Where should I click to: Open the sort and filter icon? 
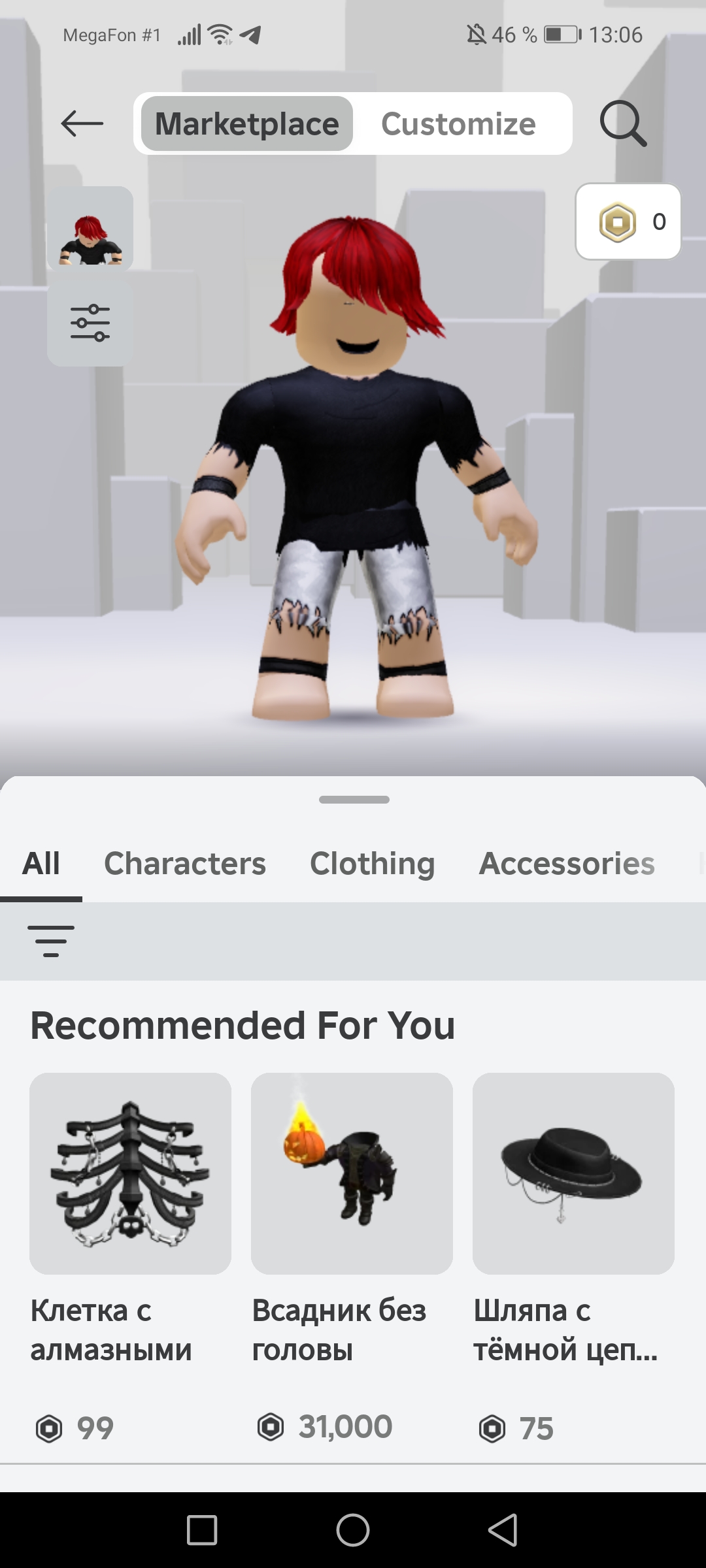[51, 941]
